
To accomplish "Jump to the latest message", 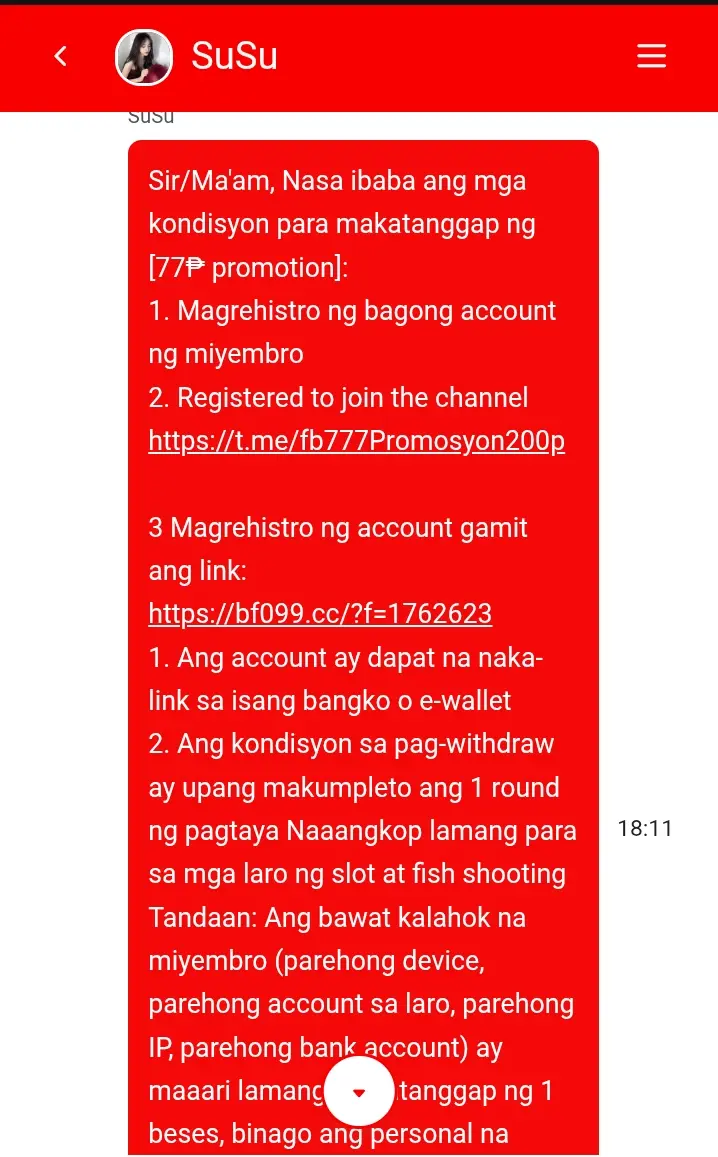I will pyautogui.click(x=359, y=1091).
